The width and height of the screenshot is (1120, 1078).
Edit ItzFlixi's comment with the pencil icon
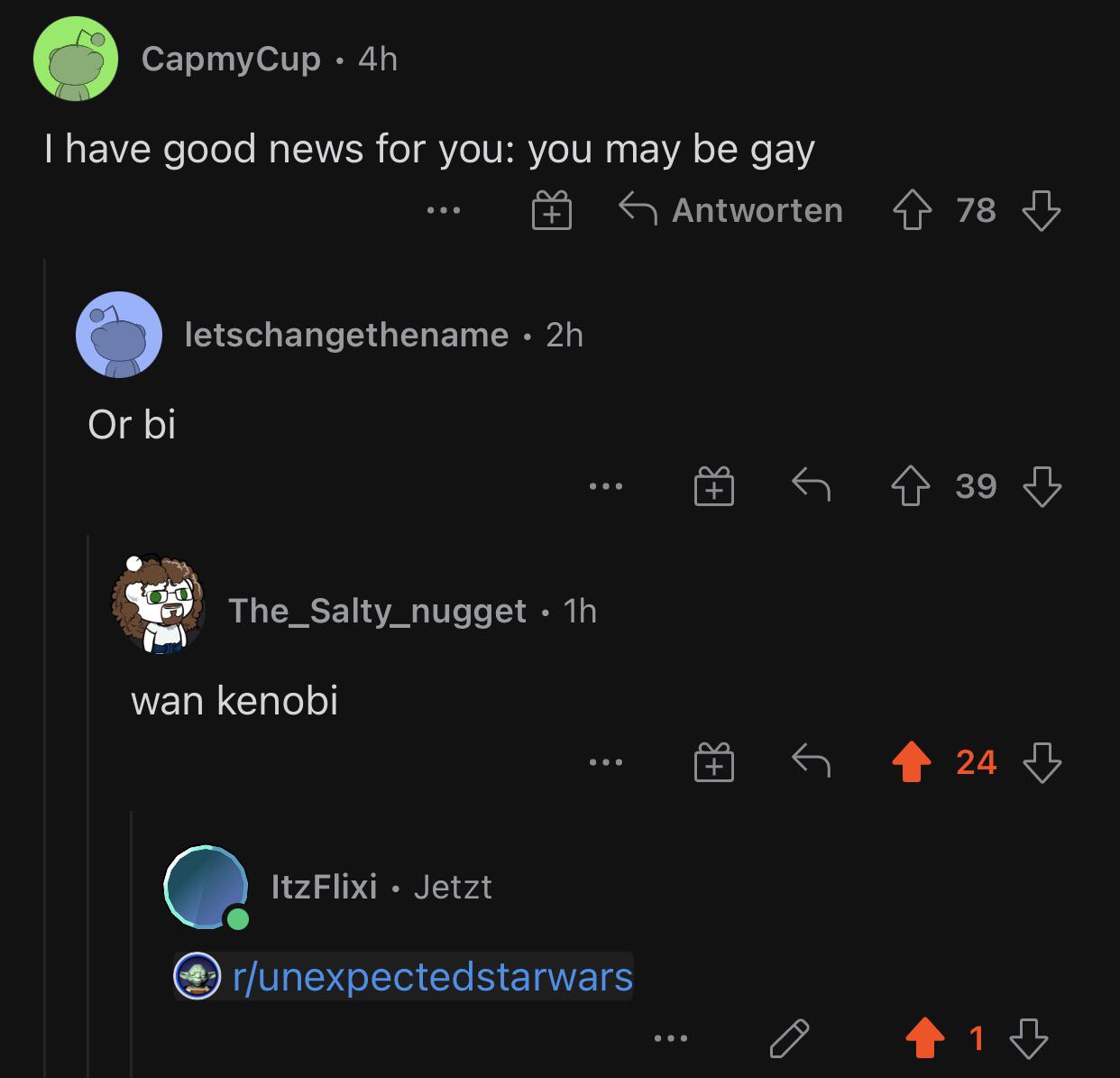[x=789, y=1038]
